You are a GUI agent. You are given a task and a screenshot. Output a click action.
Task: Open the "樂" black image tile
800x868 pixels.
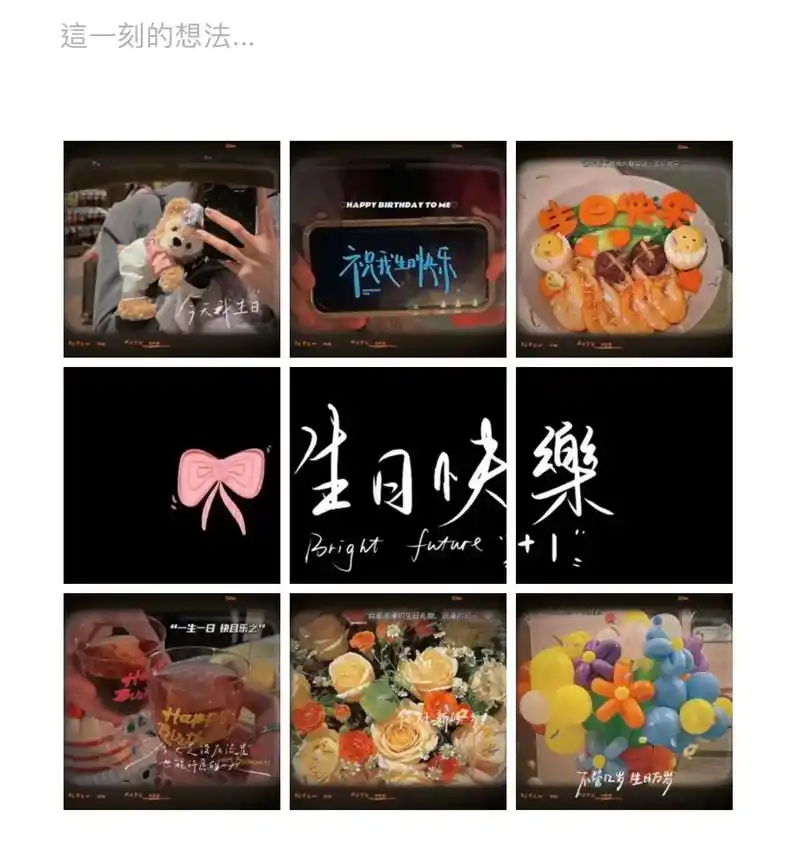point(624,475)
